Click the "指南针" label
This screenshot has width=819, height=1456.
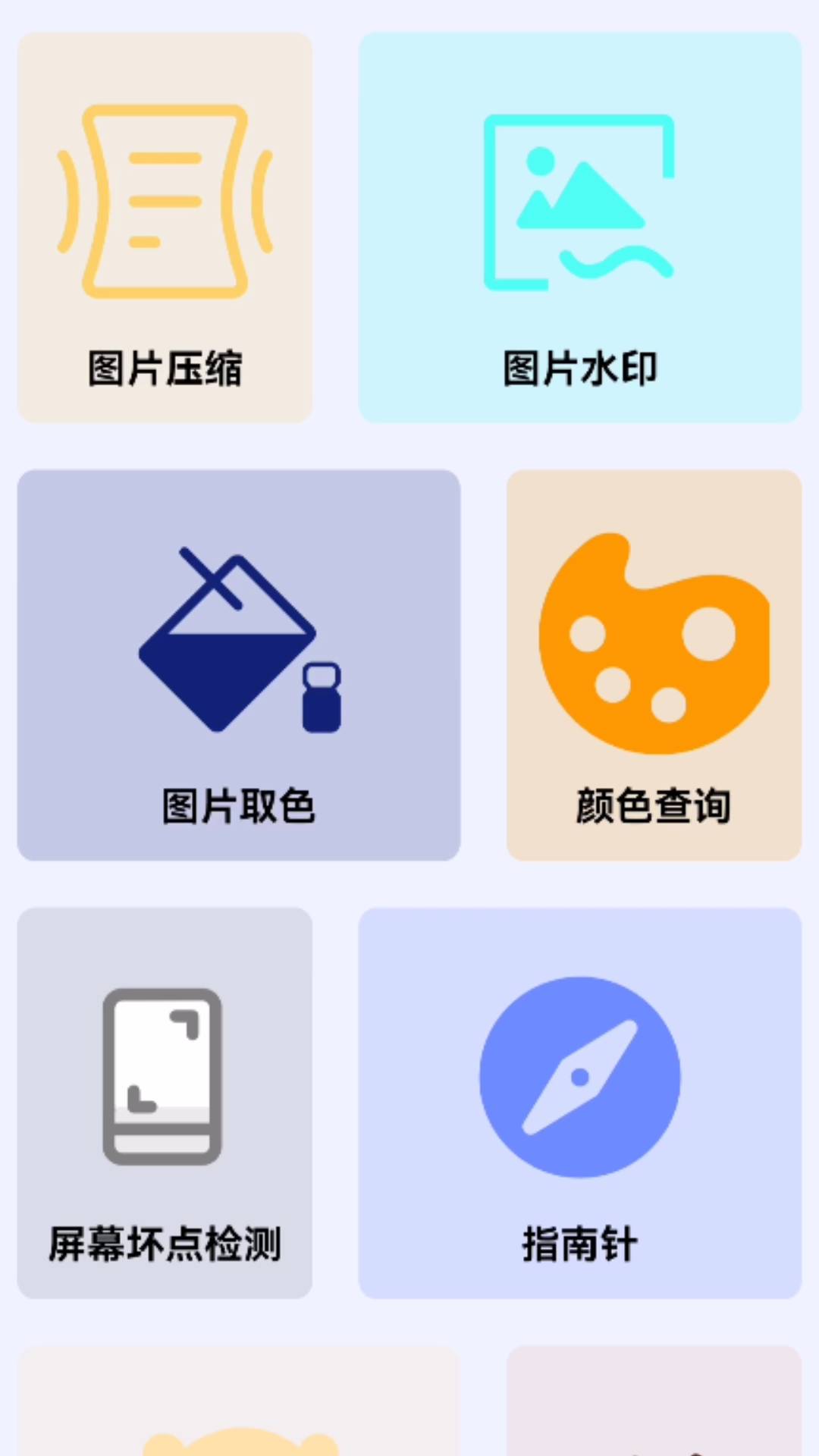(x=580, y=1241)
